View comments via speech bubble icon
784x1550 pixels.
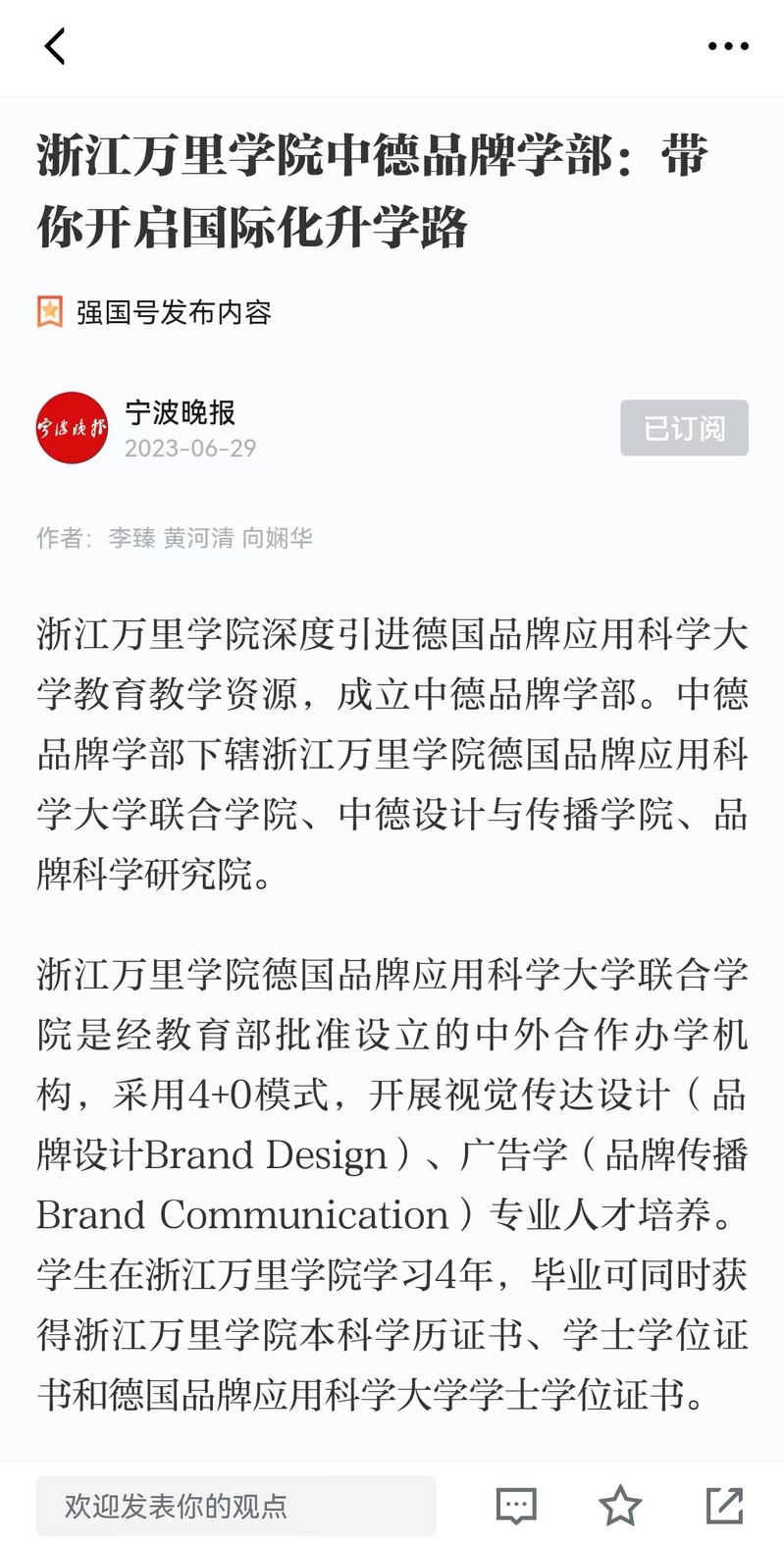pos(516,1505)
